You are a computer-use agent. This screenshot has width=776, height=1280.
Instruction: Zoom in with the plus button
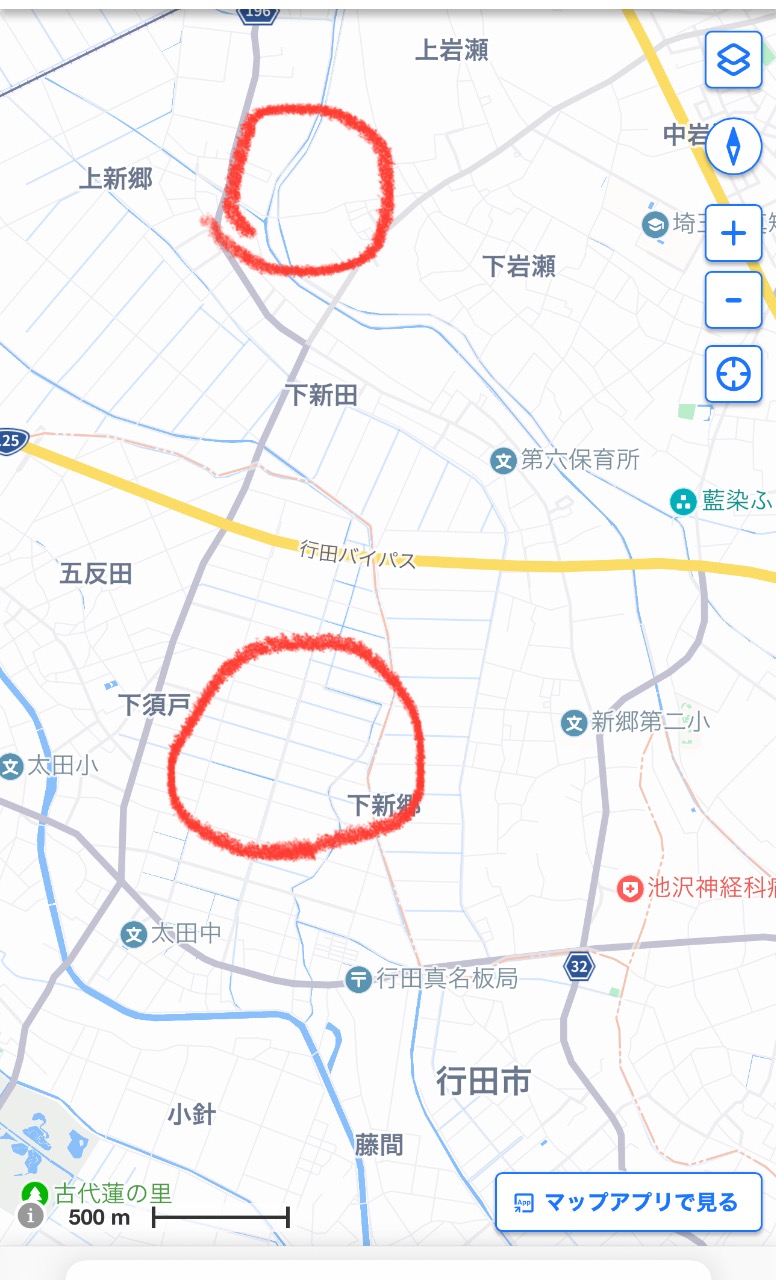[x=733, y=234]
